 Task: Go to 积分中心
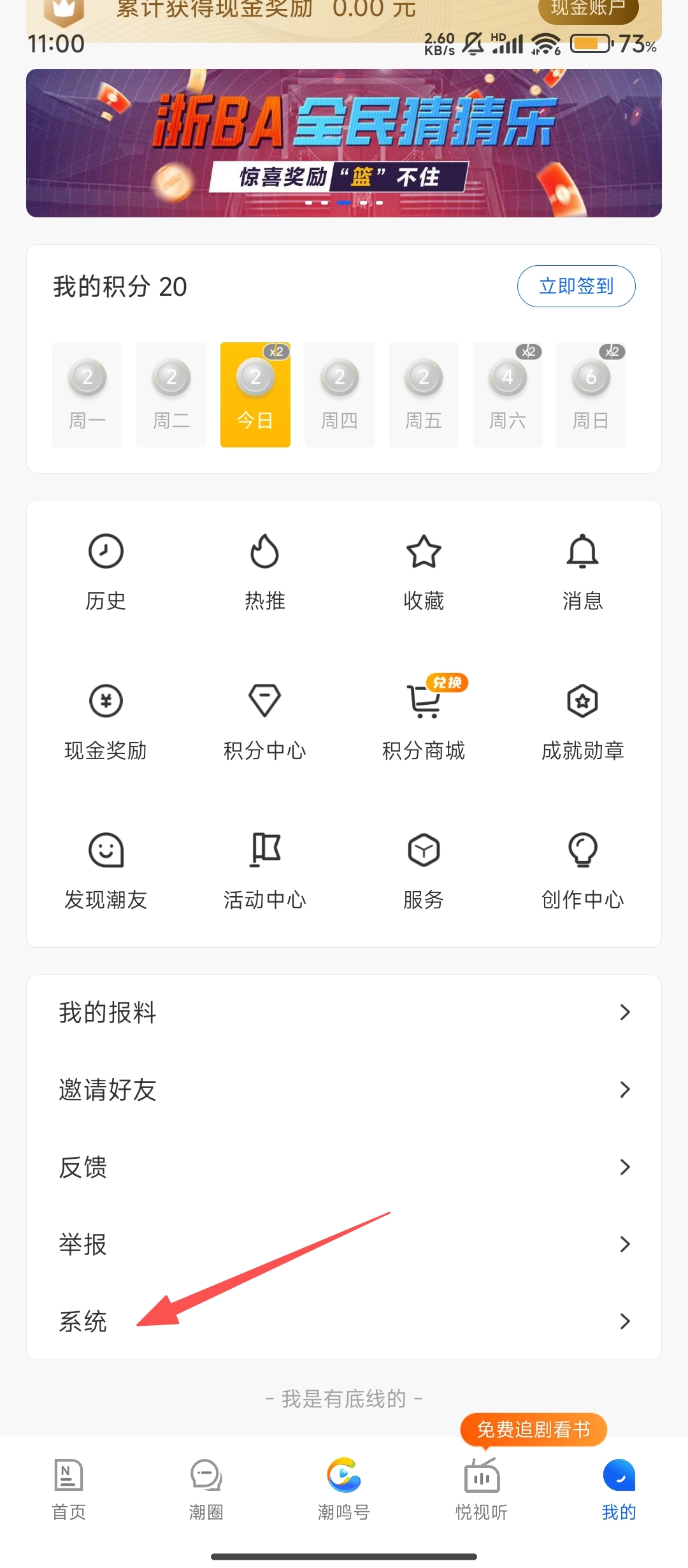coord(264,721)
